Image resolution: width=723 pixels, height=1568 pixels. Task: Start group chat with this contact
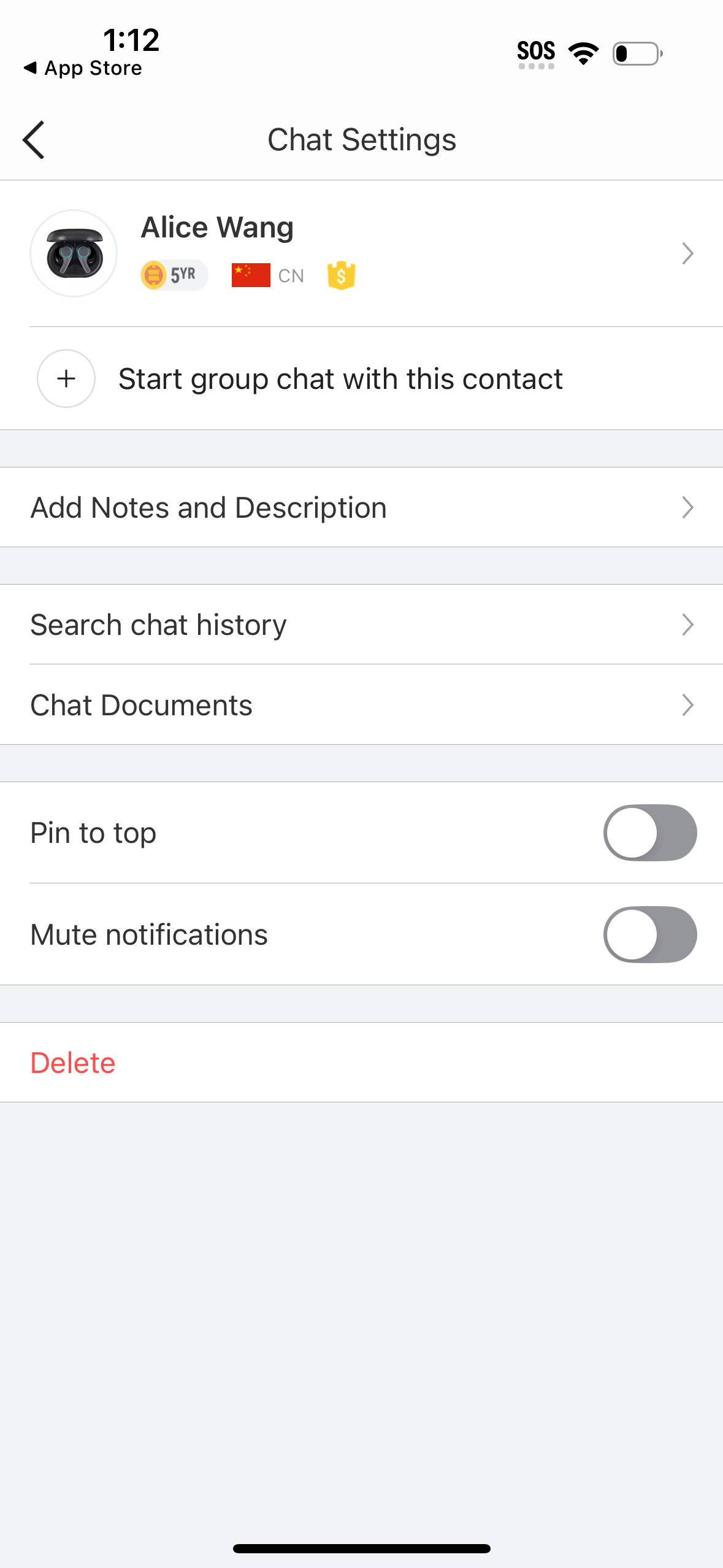(x=340, y=379)
